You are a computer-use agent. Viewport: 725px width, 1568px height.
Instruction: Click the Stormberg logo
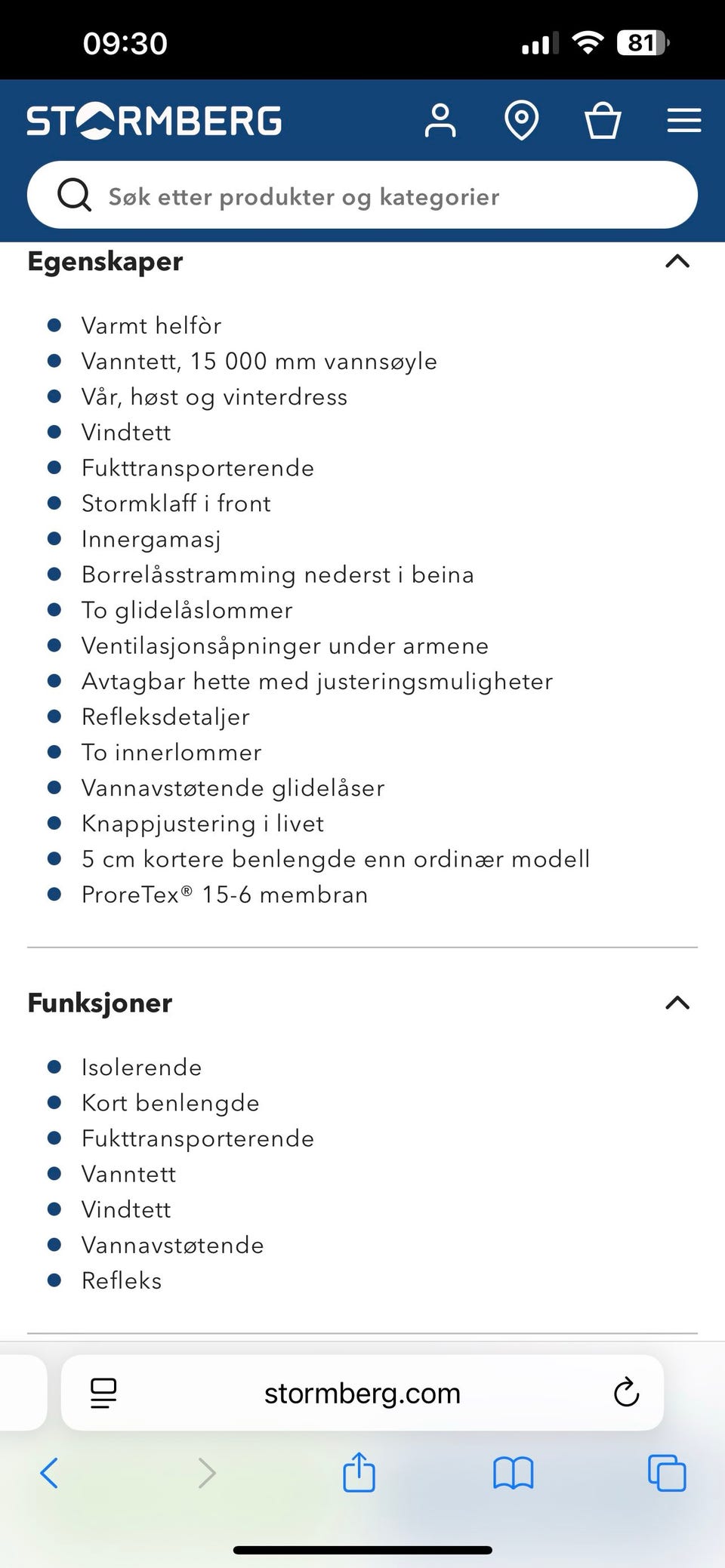tap(153, 119)
